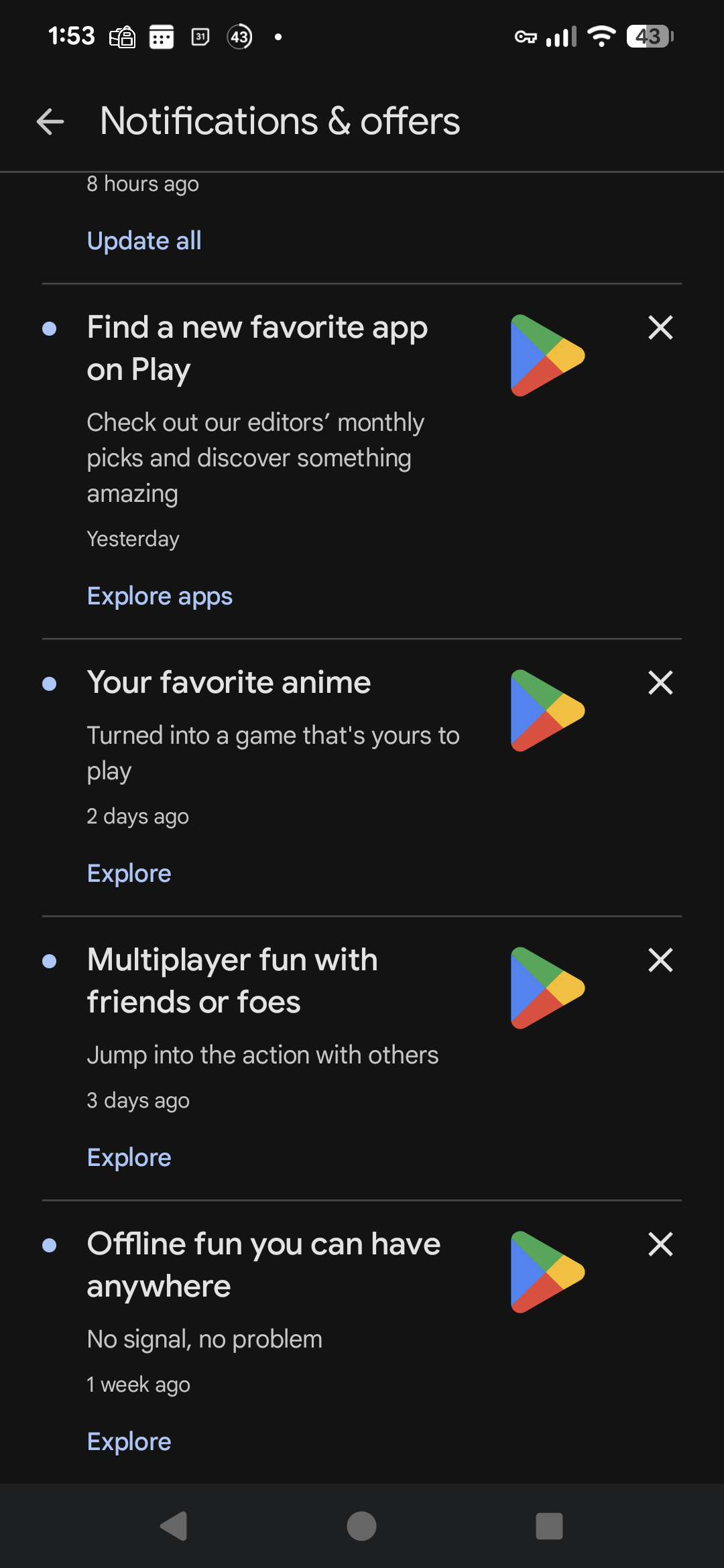Go to the system home screen

coord(361,1526)
